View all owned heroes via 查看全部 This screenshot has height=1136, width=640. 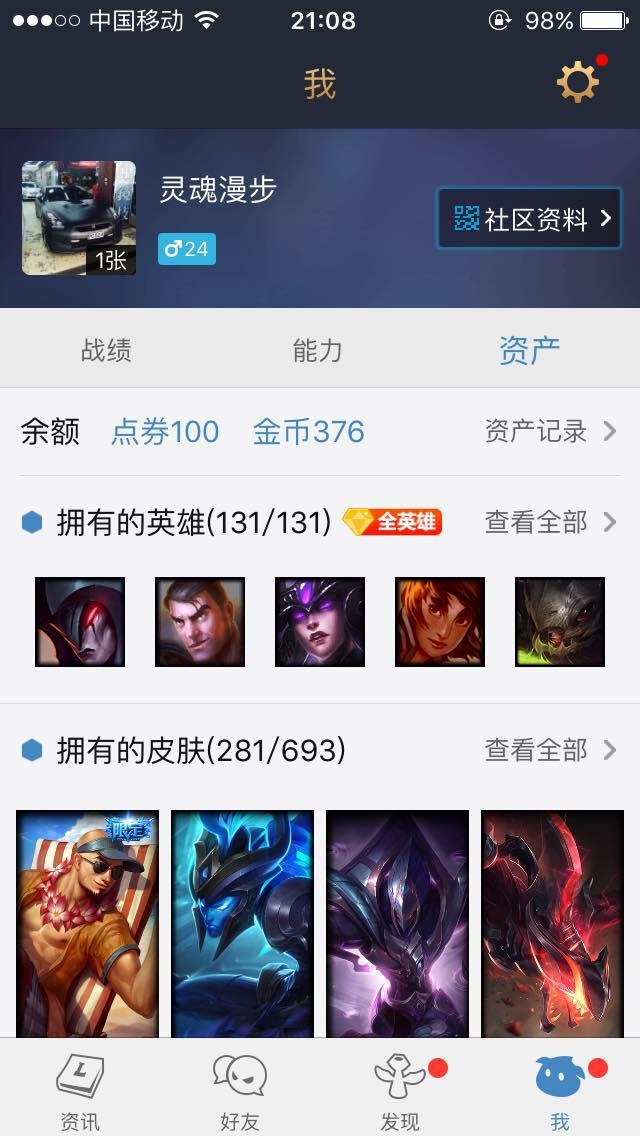coord(549,522)
